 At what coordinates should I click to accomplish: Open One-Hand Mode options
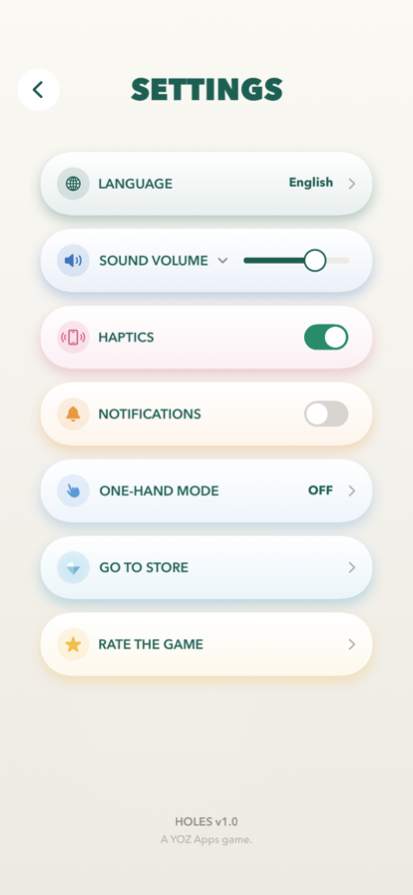(206, 491)
